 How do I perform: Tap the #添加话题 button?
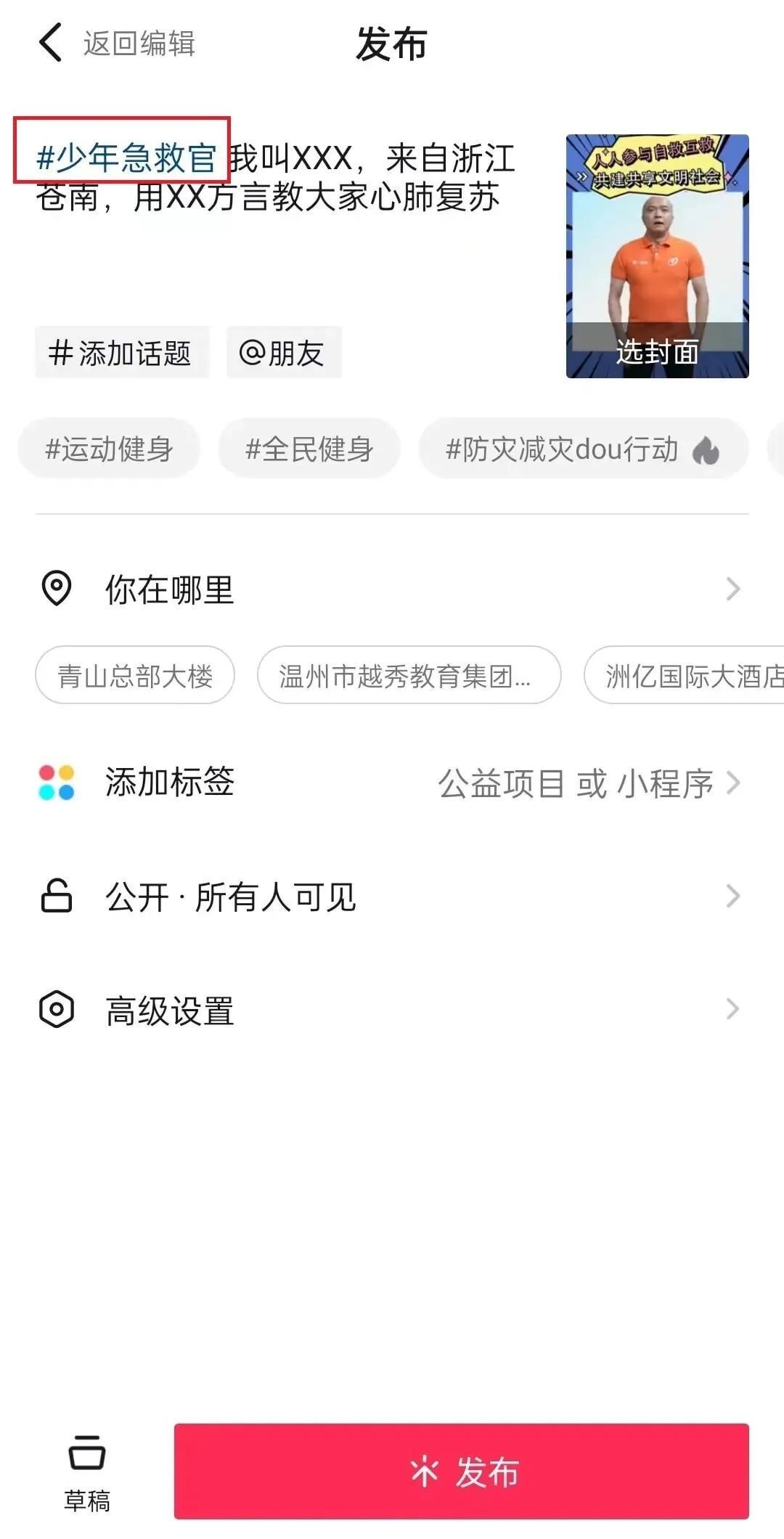point(121,353)
